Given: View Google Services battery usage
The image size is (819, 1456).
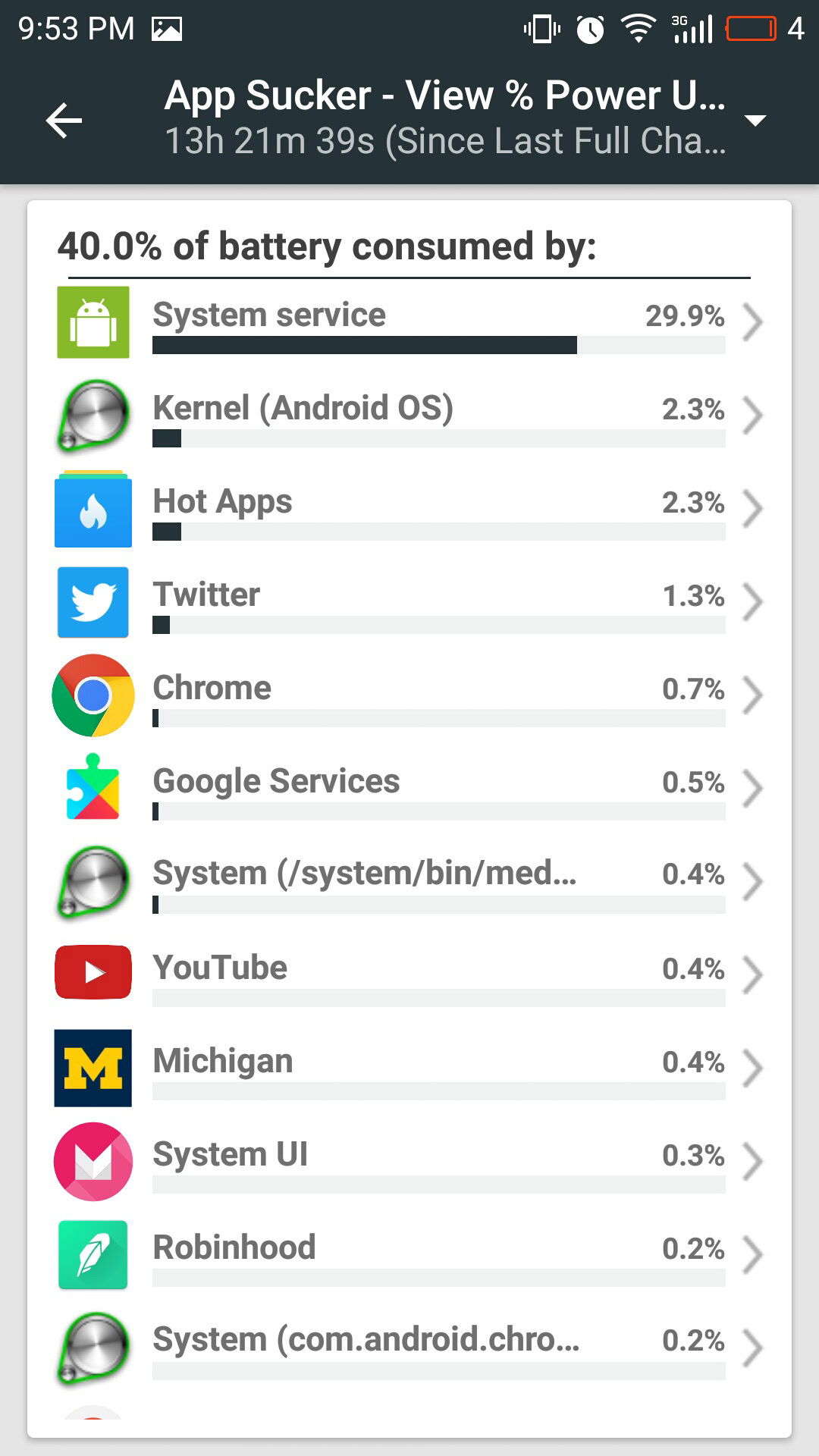Looking at the screenshot, I should (x=409, y=789).
